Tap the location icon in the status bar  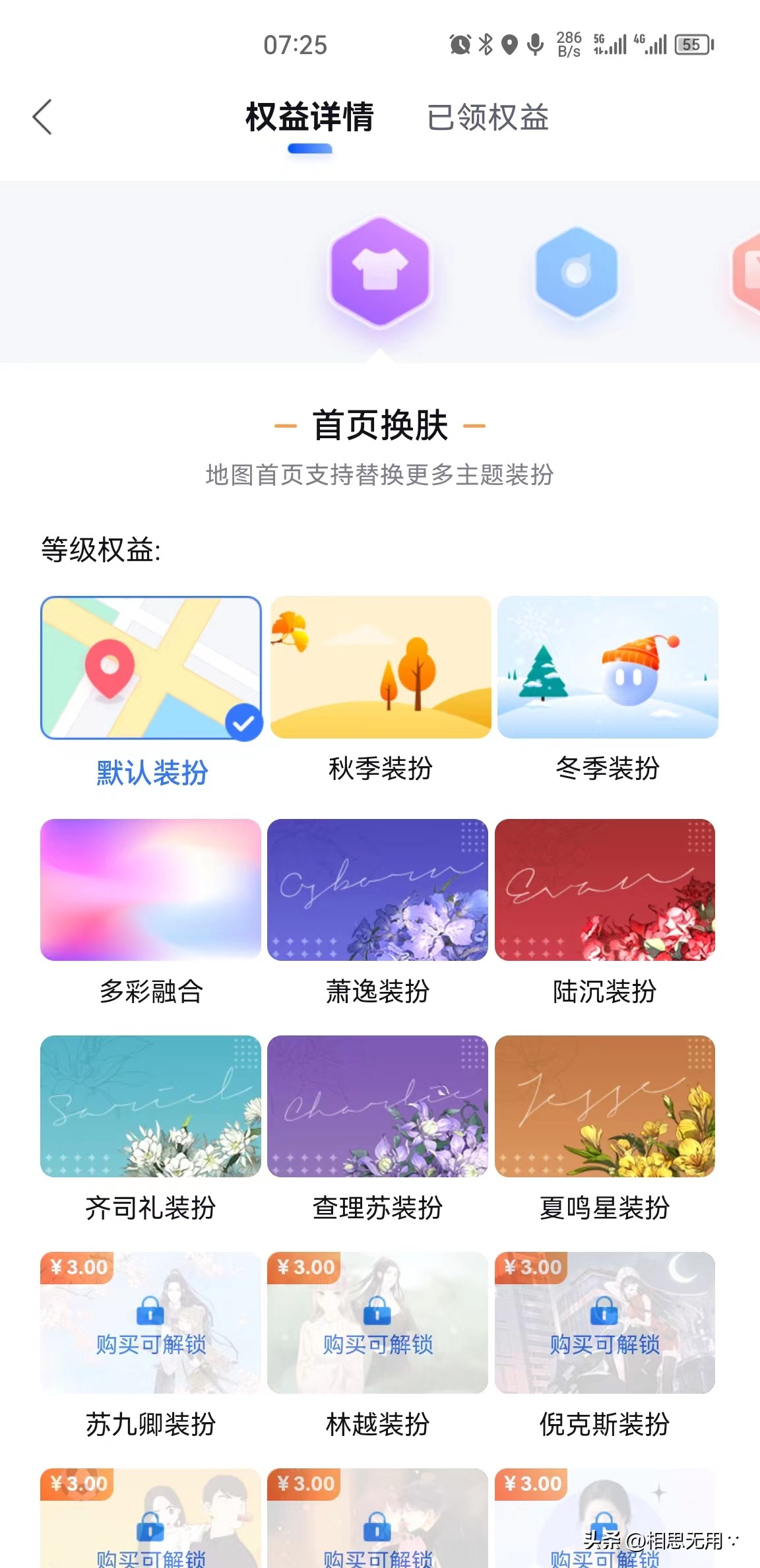click(x=509, y=44)
